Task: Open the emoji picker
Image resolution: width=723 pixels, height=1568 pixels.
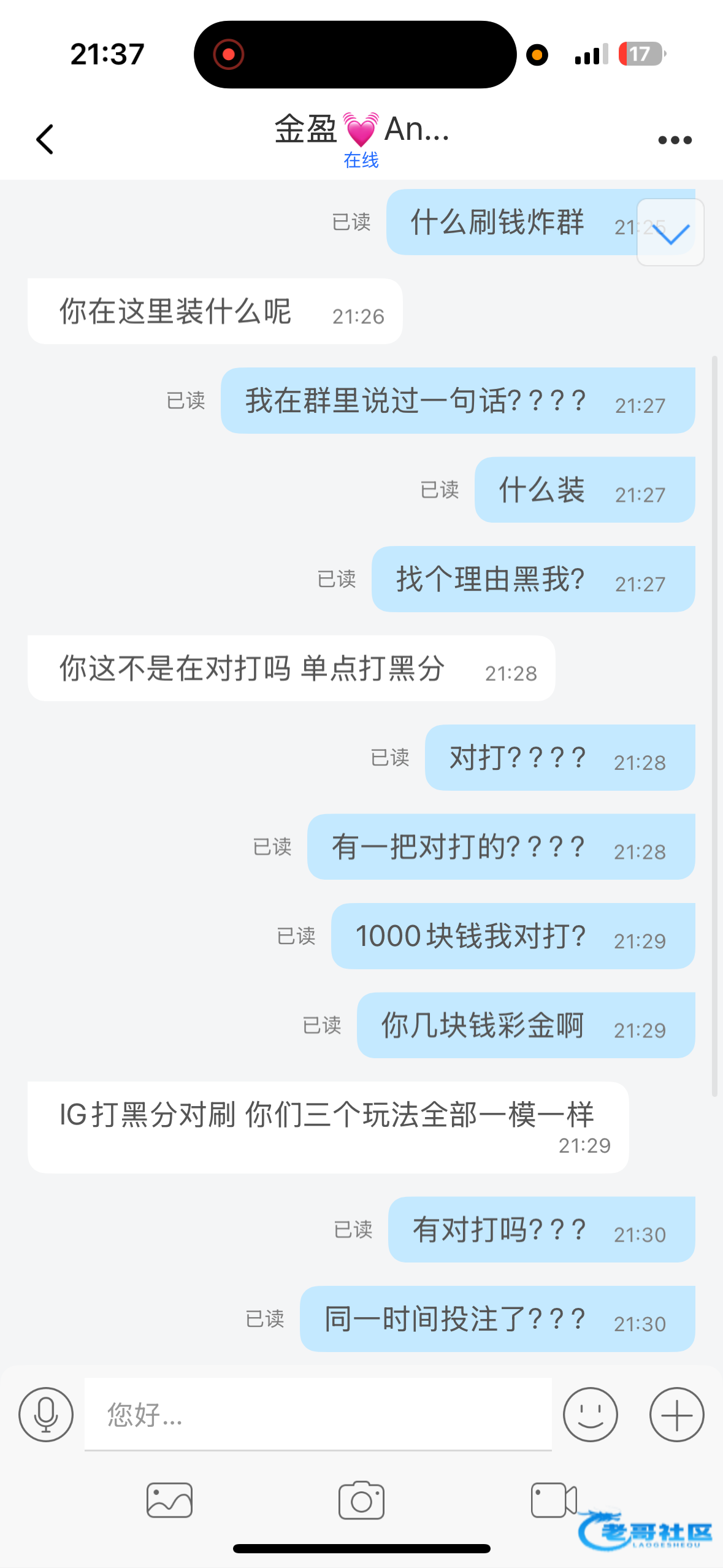Action: pos(590,1415)
